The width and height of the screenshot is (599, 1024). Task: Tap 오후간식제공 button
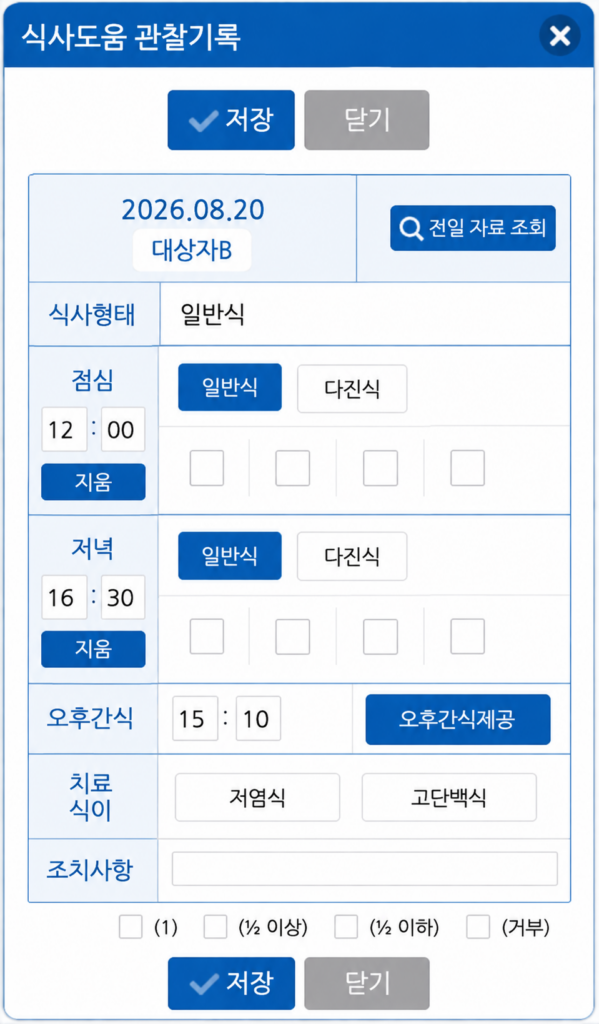458,719
